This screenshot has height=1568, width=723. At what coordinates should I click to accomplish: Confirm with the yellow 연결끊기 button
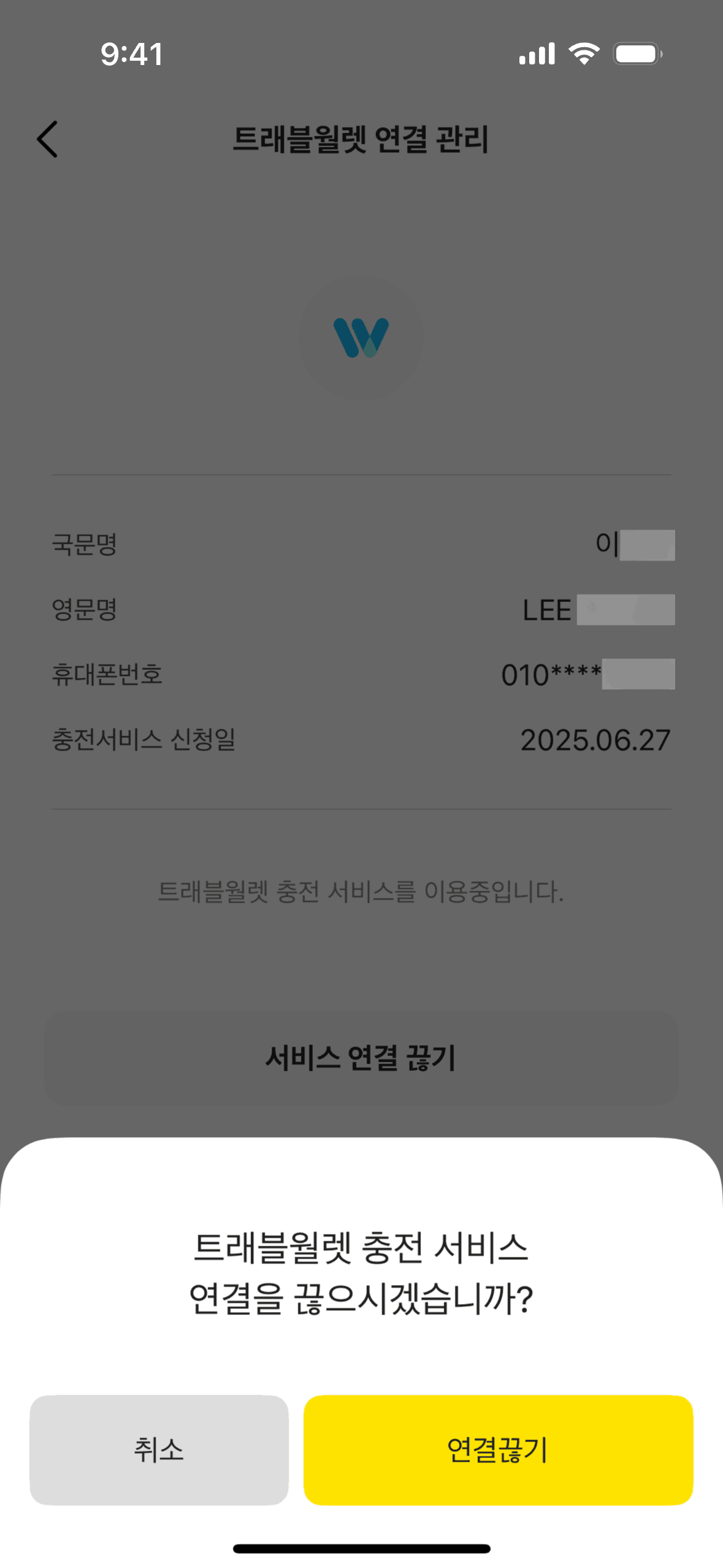pos(498,1449)
